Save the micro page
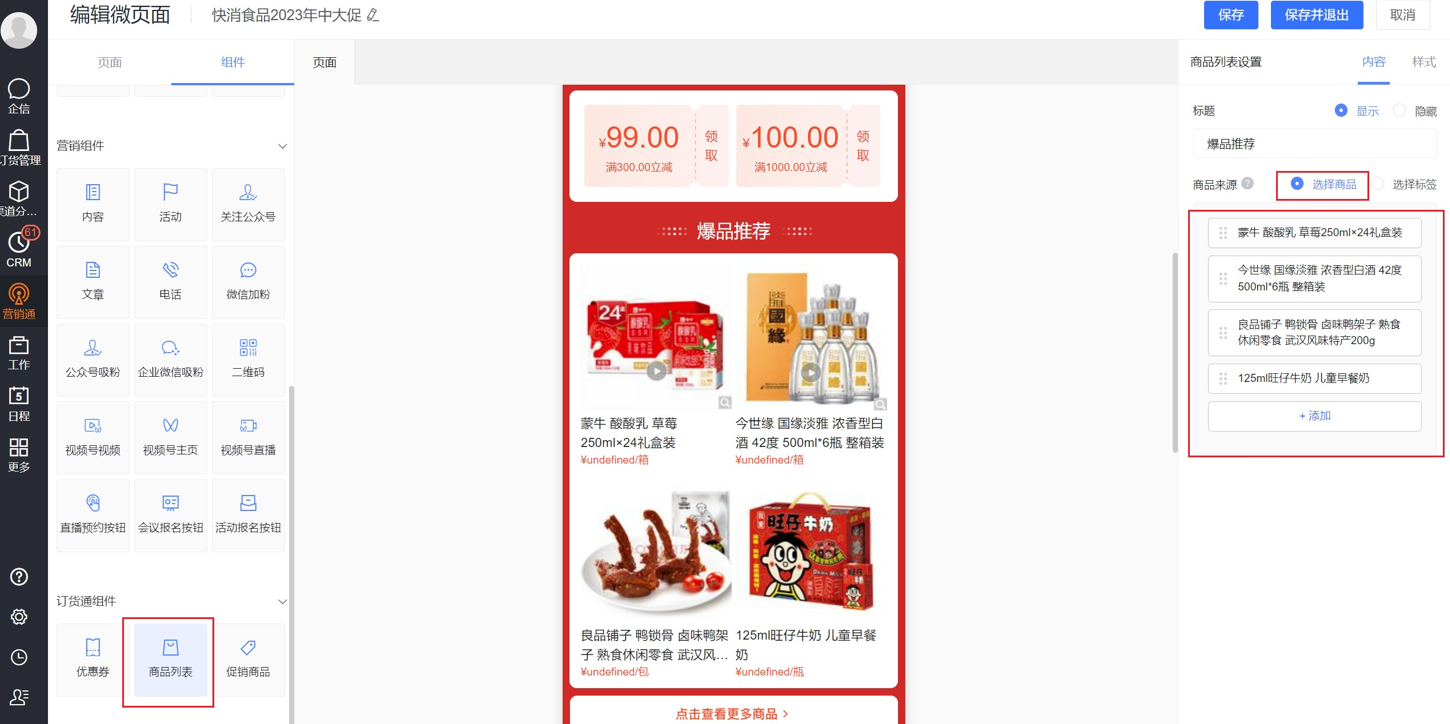Image resolution: width=1450 pixels, height=724 pixels. tap(1230, 15)
